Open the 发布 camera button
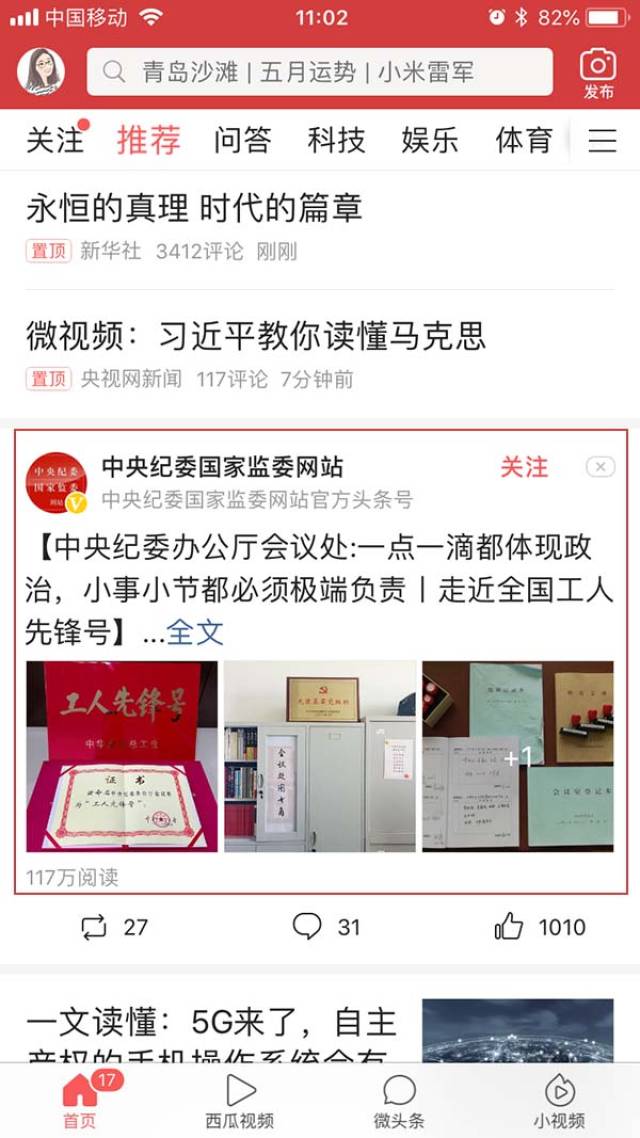 coord(598,74)
